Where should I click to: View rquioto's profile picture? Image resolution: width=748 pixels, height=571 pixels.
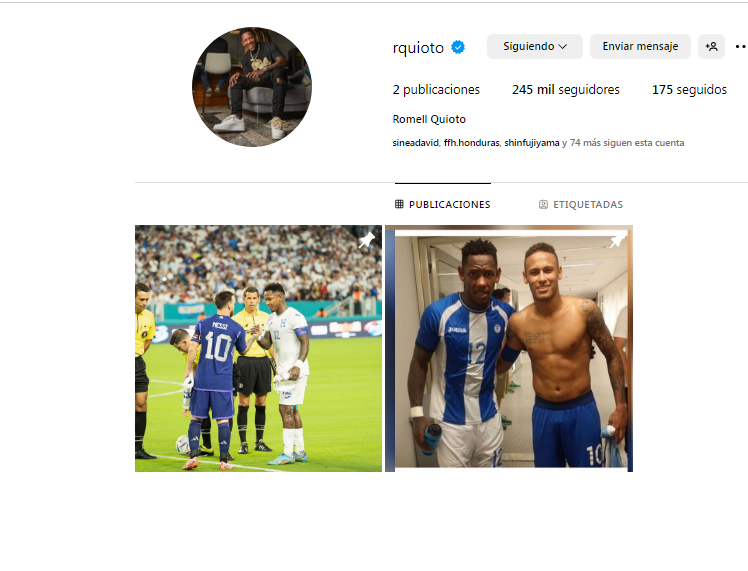click(252, 87)
